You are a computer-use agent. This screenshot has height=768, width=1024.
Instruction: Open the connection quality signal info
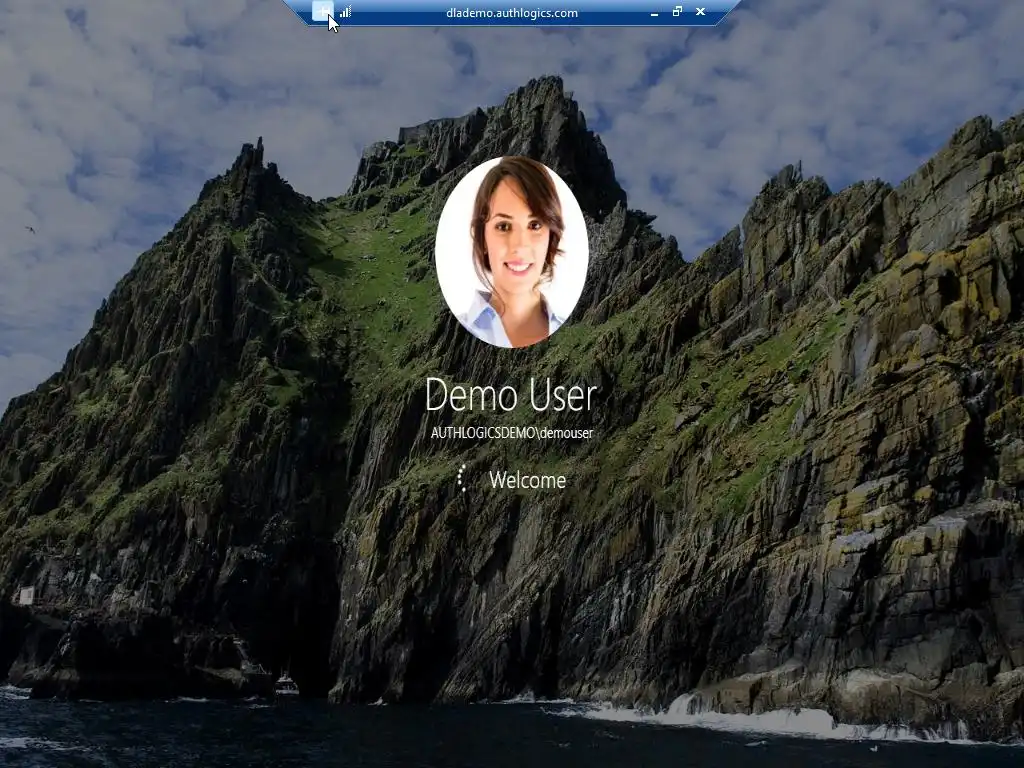[345, 12]
